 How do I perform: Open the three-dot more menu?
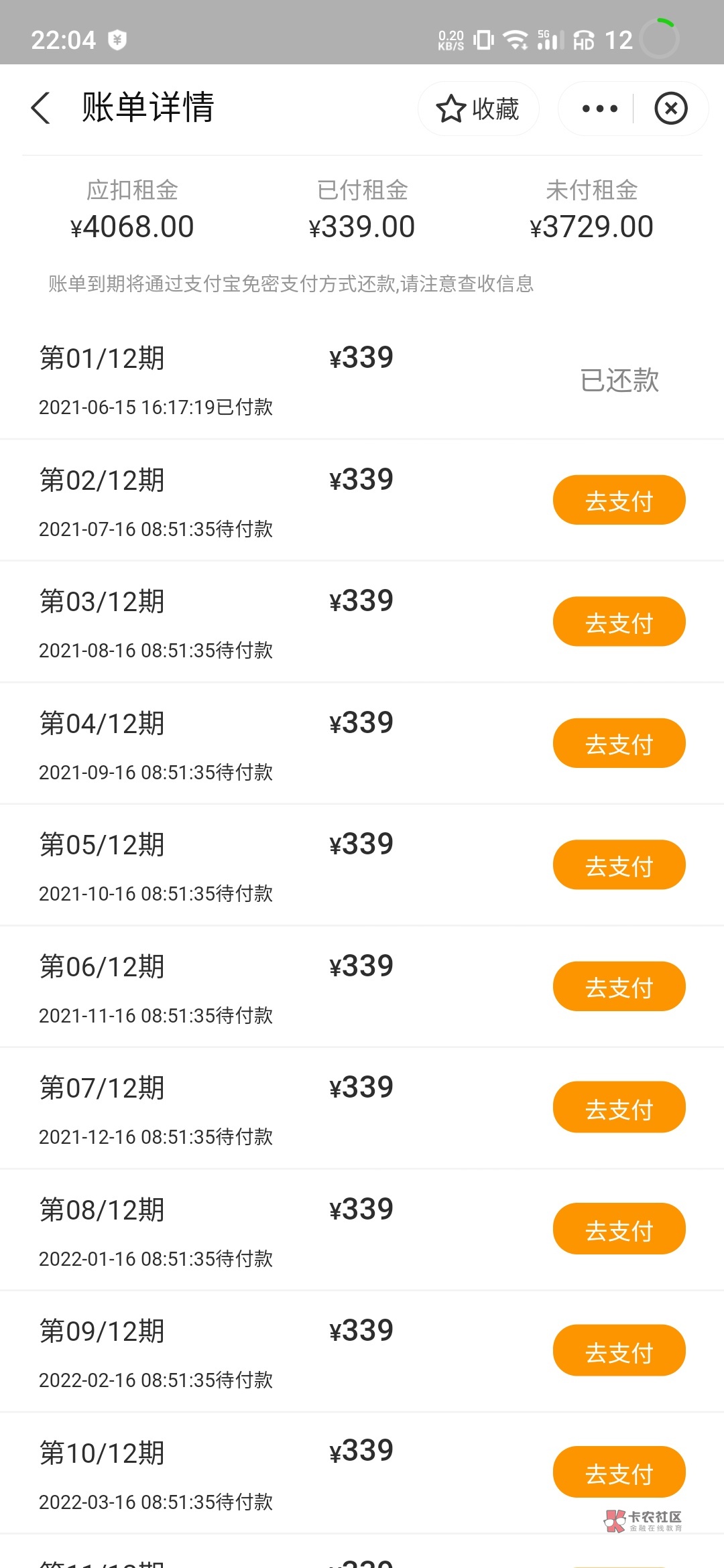coord(599,109)
